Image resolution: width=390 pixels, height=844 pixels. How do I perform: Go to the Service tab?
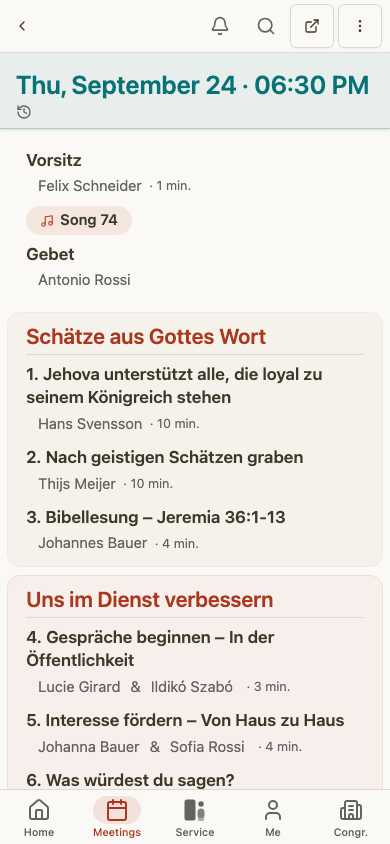(x=195, y=817)
